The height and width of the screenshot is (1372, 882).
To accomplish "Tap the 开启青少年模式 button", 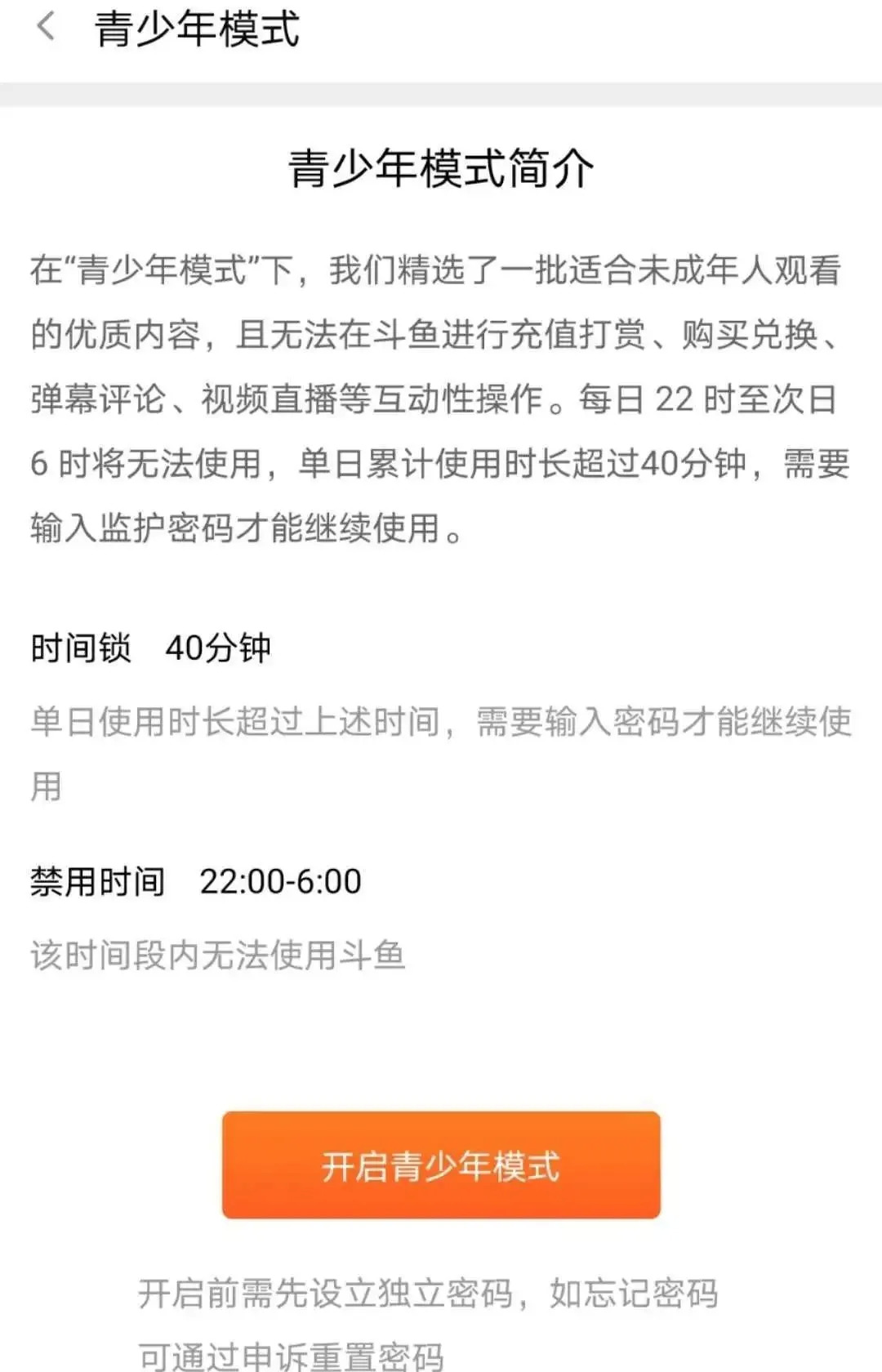I will pyautogui.click(x=441, y=1165).
